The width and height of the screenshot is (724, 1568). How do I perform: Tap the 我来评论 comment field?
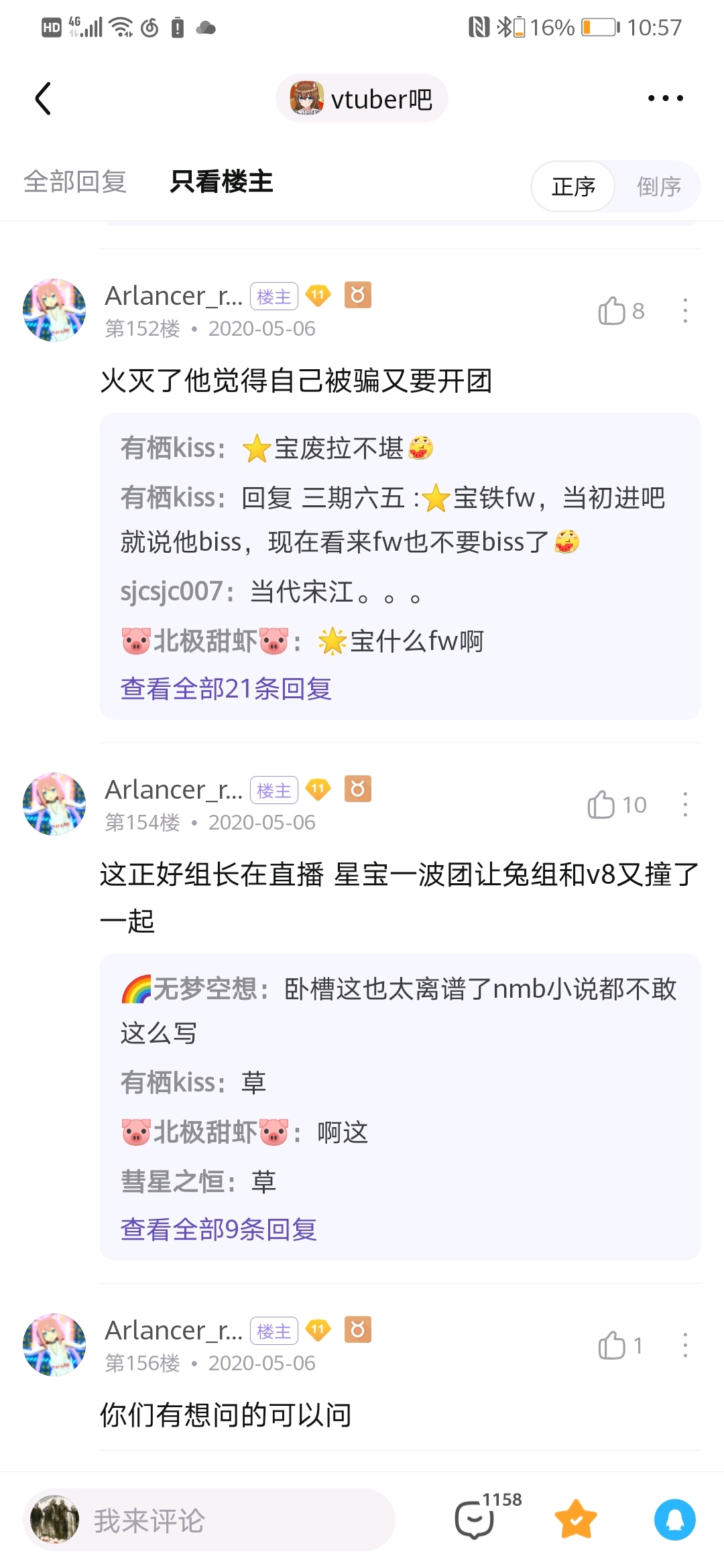221,1520
